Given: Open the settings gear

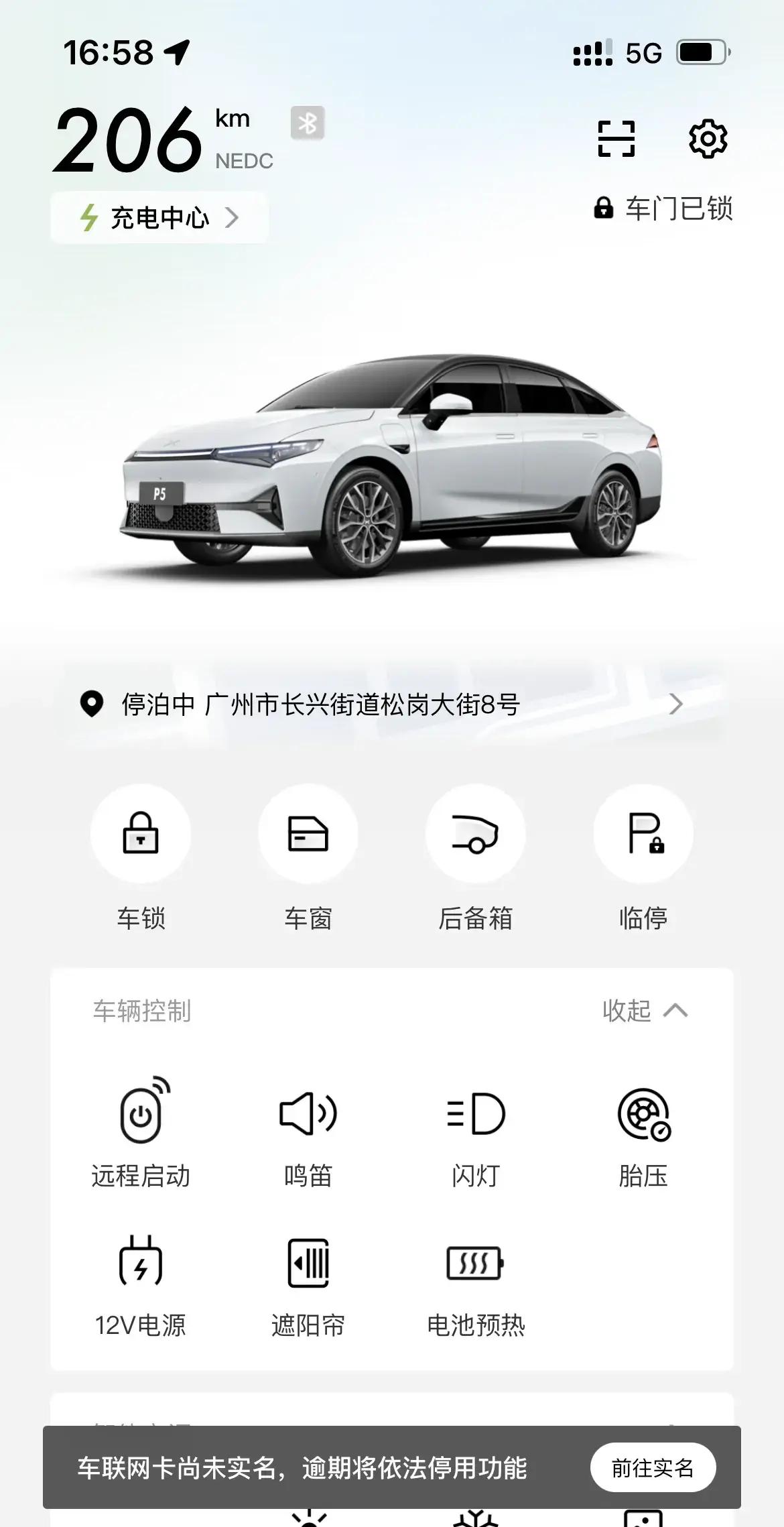Looking at the screenshot, I should pos(708,139).
